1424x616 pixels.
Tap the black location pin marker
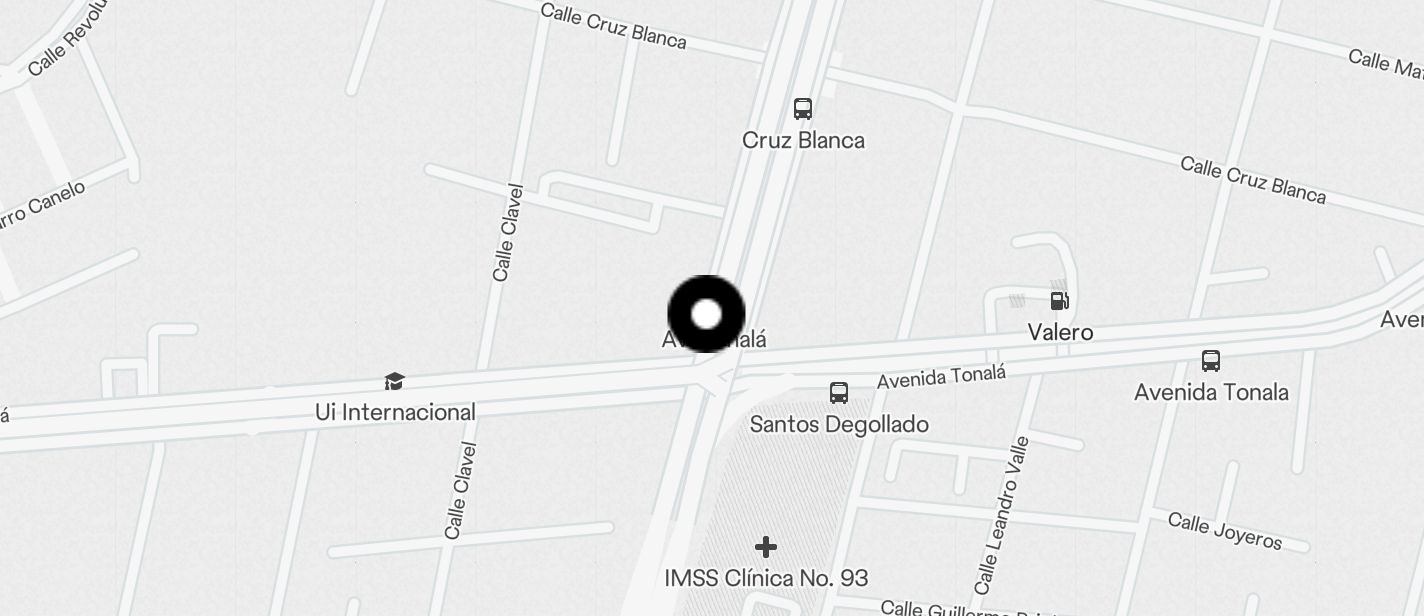point(706,314)
